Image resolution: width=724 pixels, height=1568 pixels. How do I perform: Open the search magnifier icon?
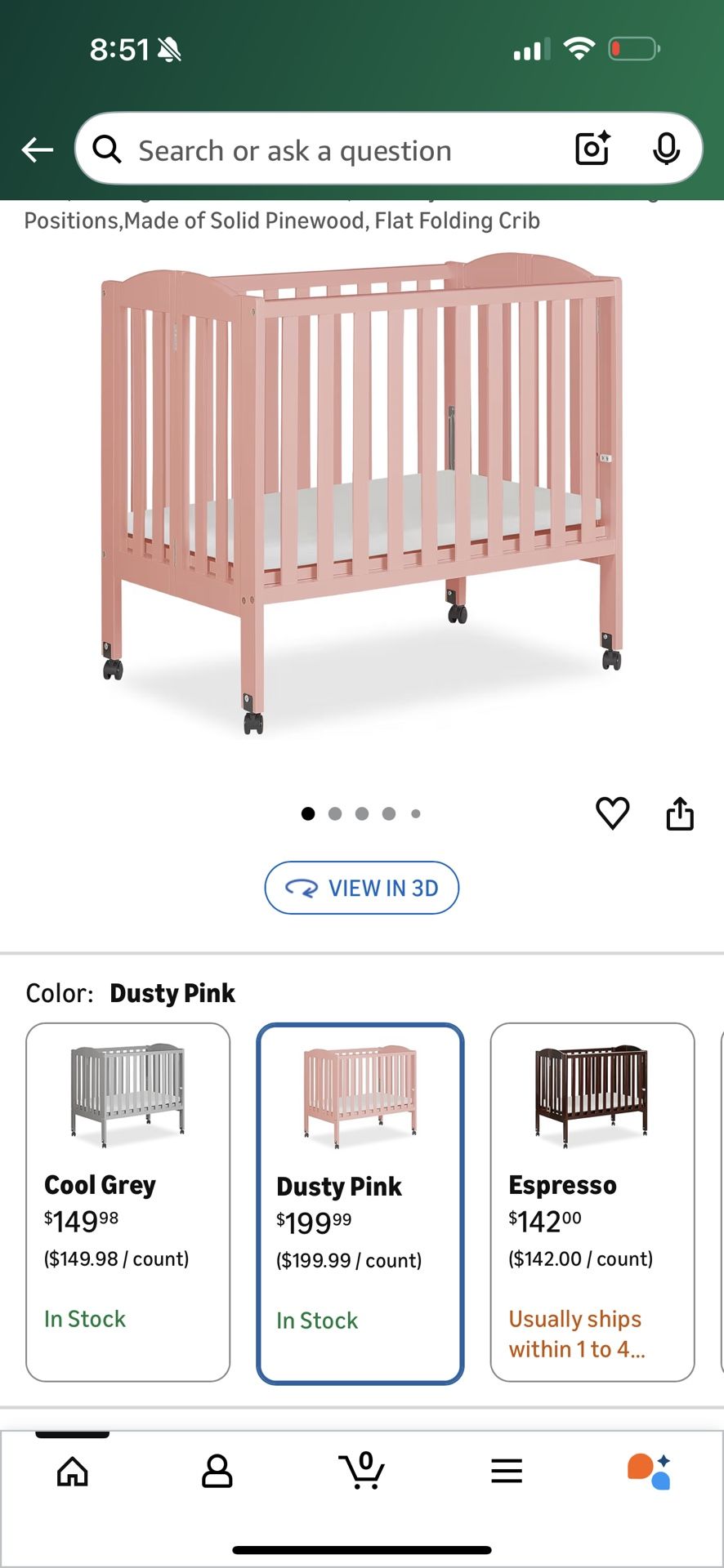click(105, 148)
